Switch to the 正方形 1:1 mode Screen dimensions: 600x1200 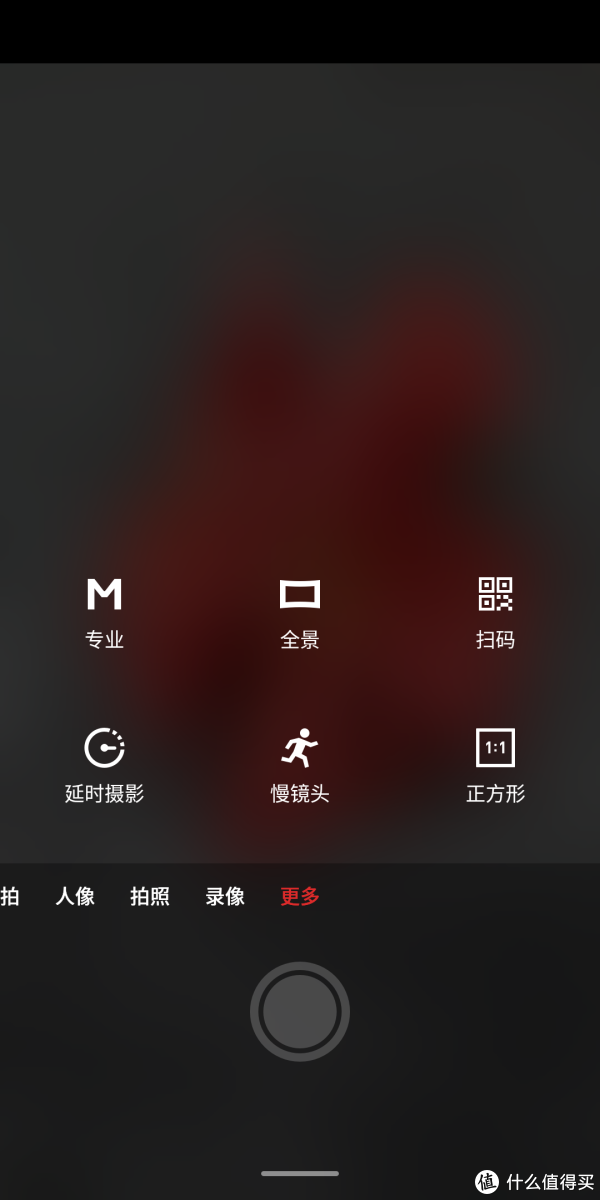point(495,767)
